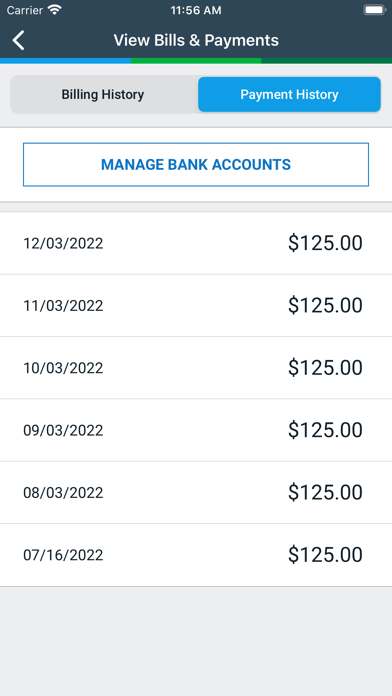Open Manage Bank Accounts
The height and width of the screenshot is (696, 392).
196,165
